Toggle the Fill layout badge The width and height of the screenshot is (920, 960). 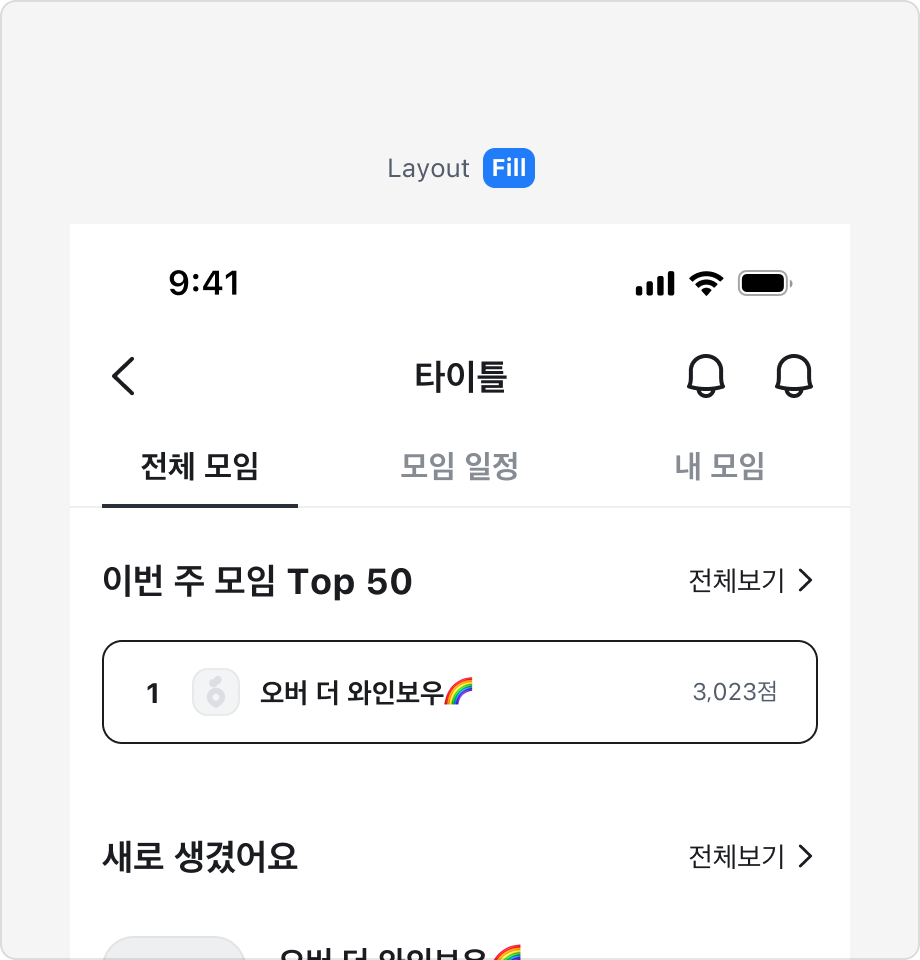[x=509, y=168]
